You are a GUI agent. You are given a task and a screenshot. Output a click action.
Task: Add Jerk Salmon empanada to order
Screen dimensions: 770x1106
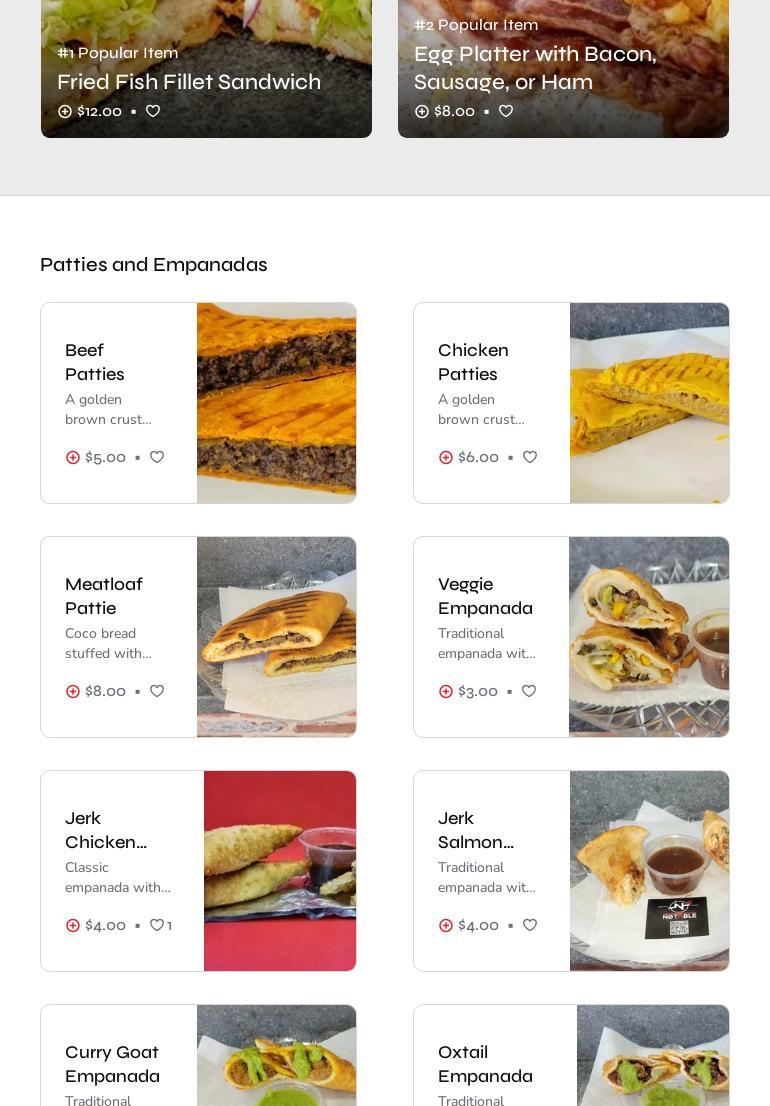point(446,925)
